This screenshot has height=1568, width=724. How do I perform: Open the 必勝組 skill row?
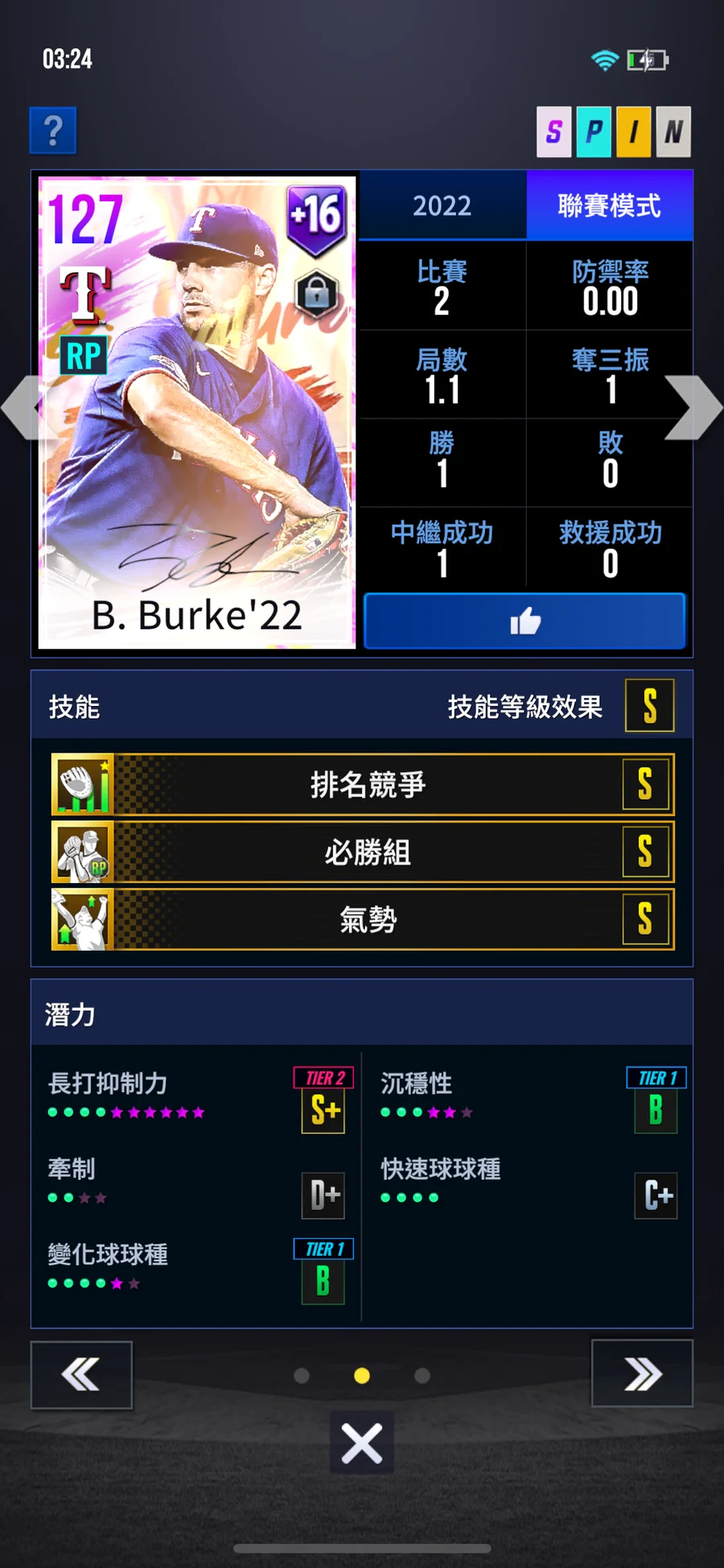pyautogui.click(x=363, y=852)
